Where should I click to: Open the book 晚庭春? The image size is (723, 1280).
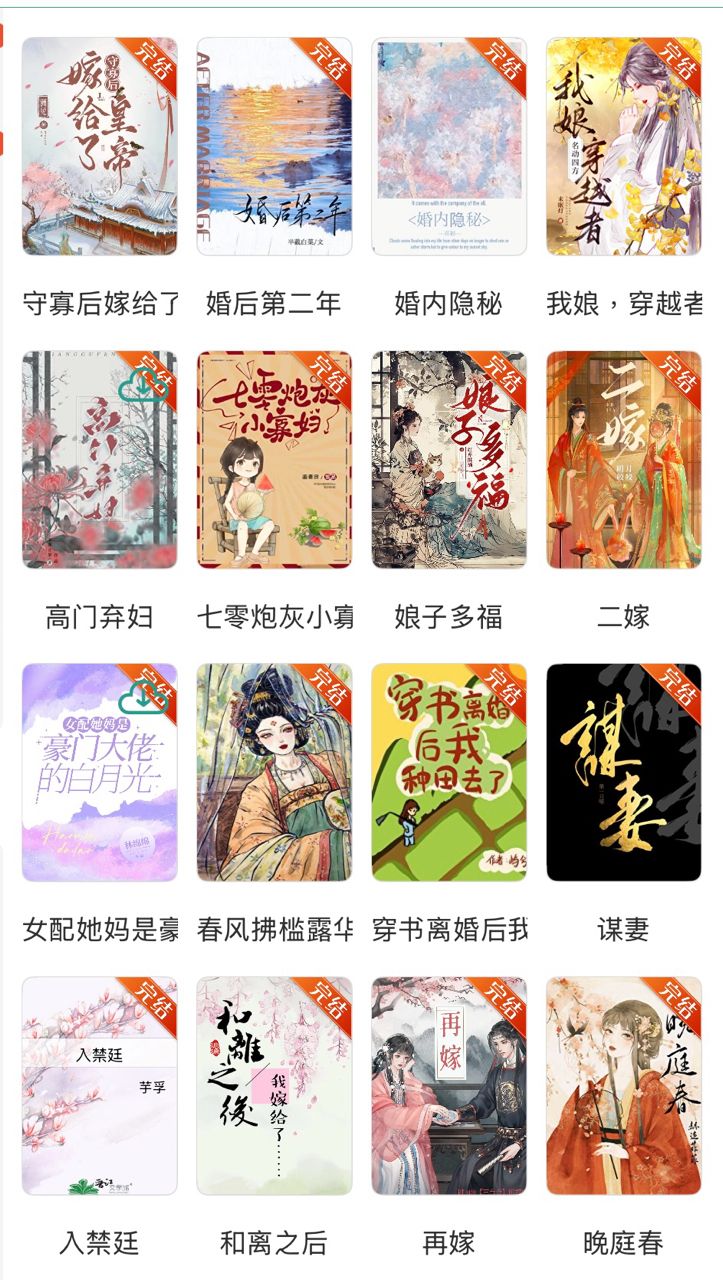click(623, 1086)
